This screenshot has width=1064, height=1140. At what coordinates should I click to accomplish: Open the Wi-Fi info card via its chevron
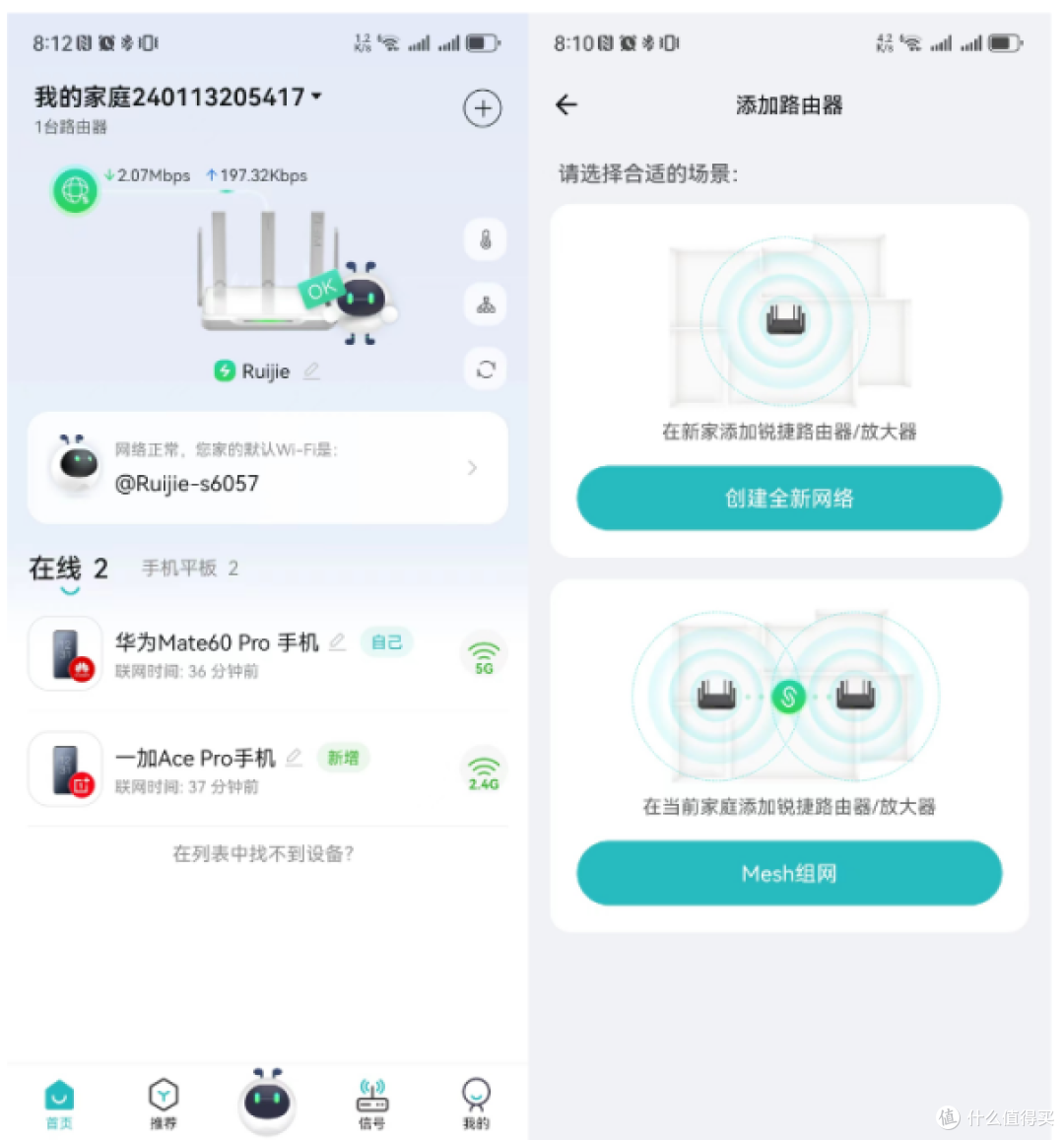tap(472, 467)
